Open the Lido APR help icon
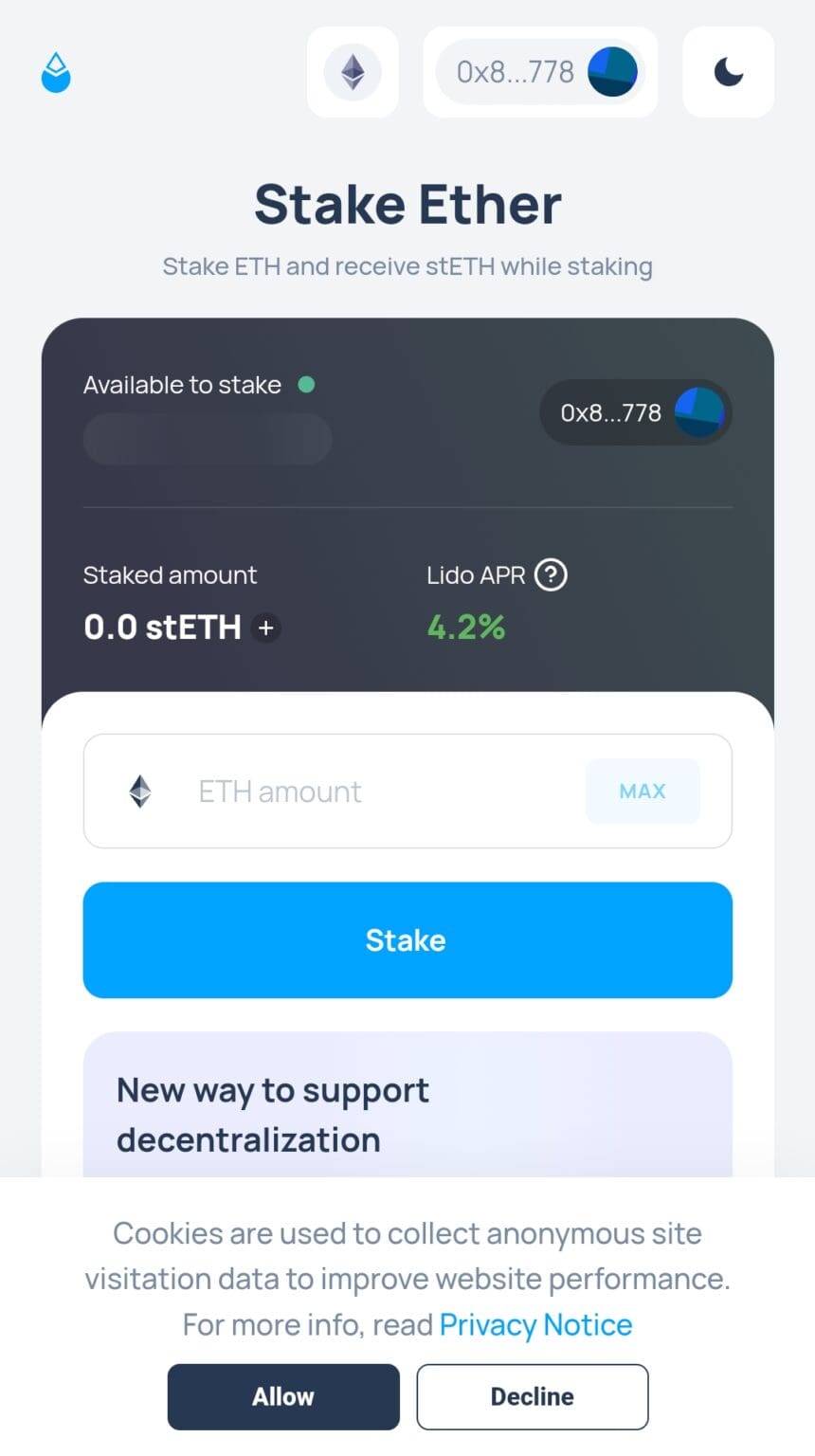 pos(551,575)
